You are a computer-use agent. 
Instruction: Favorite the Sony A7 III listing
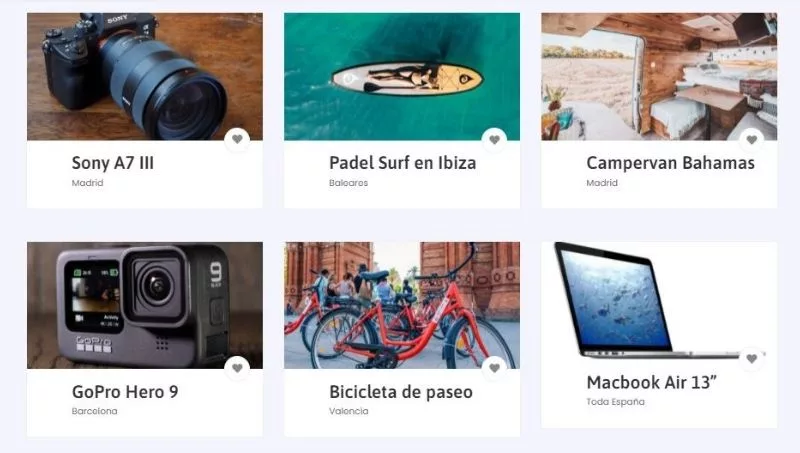point(237,140)
